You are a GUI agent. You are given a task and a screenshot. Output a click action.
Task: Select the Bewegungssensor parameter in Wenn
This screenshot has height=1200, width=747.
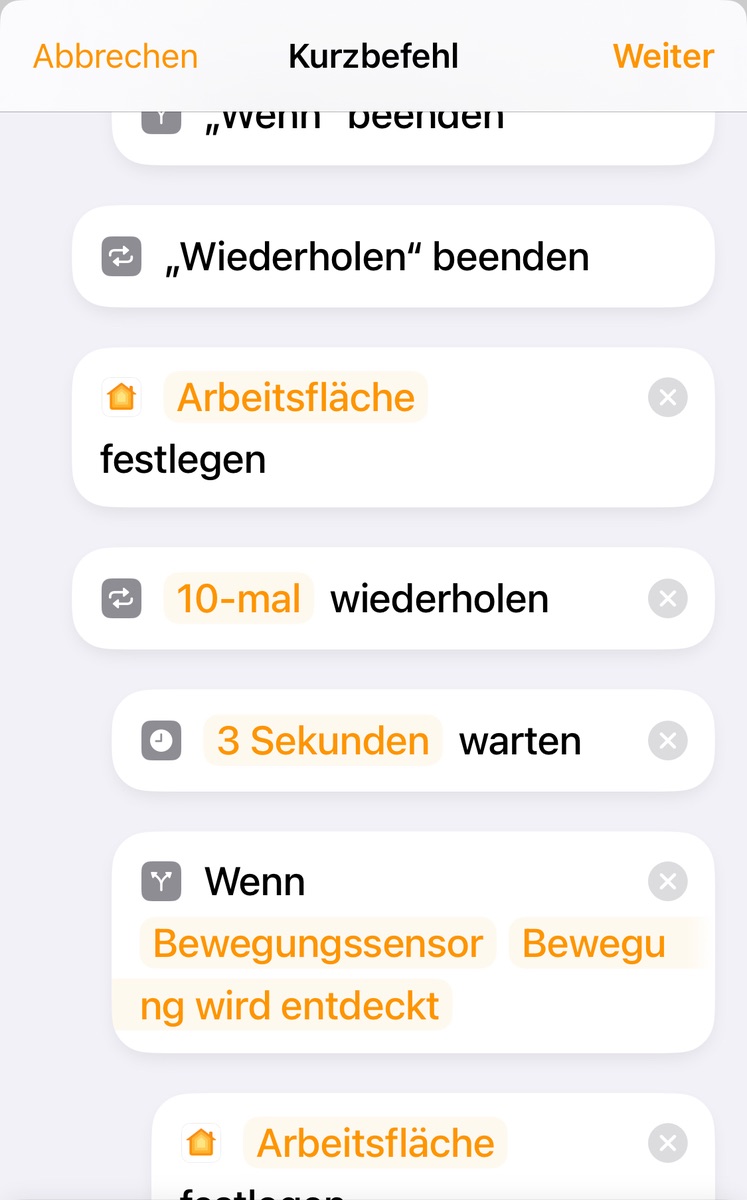coord(318,944)
